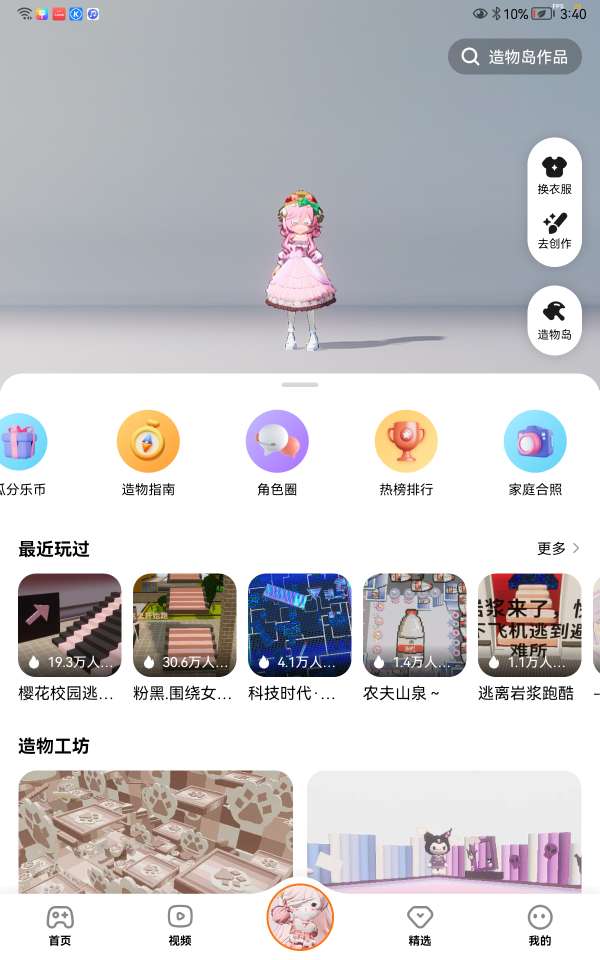Open the 瓜分乐币 gift shortcut
The image size is (600, 960).
(x=23, y=454)
